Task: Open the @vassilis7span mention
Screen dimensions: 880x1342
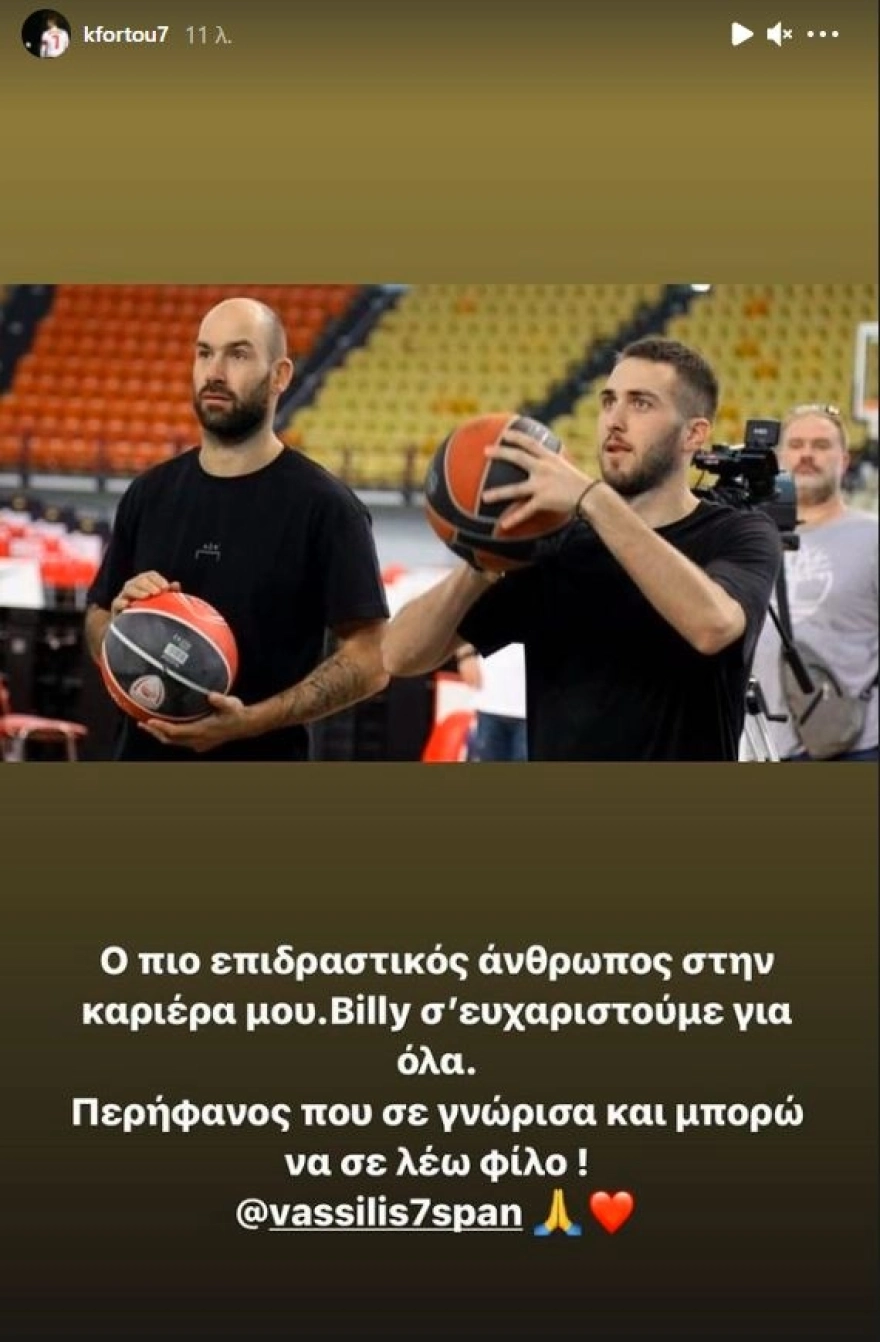Action: point(379,1213)
